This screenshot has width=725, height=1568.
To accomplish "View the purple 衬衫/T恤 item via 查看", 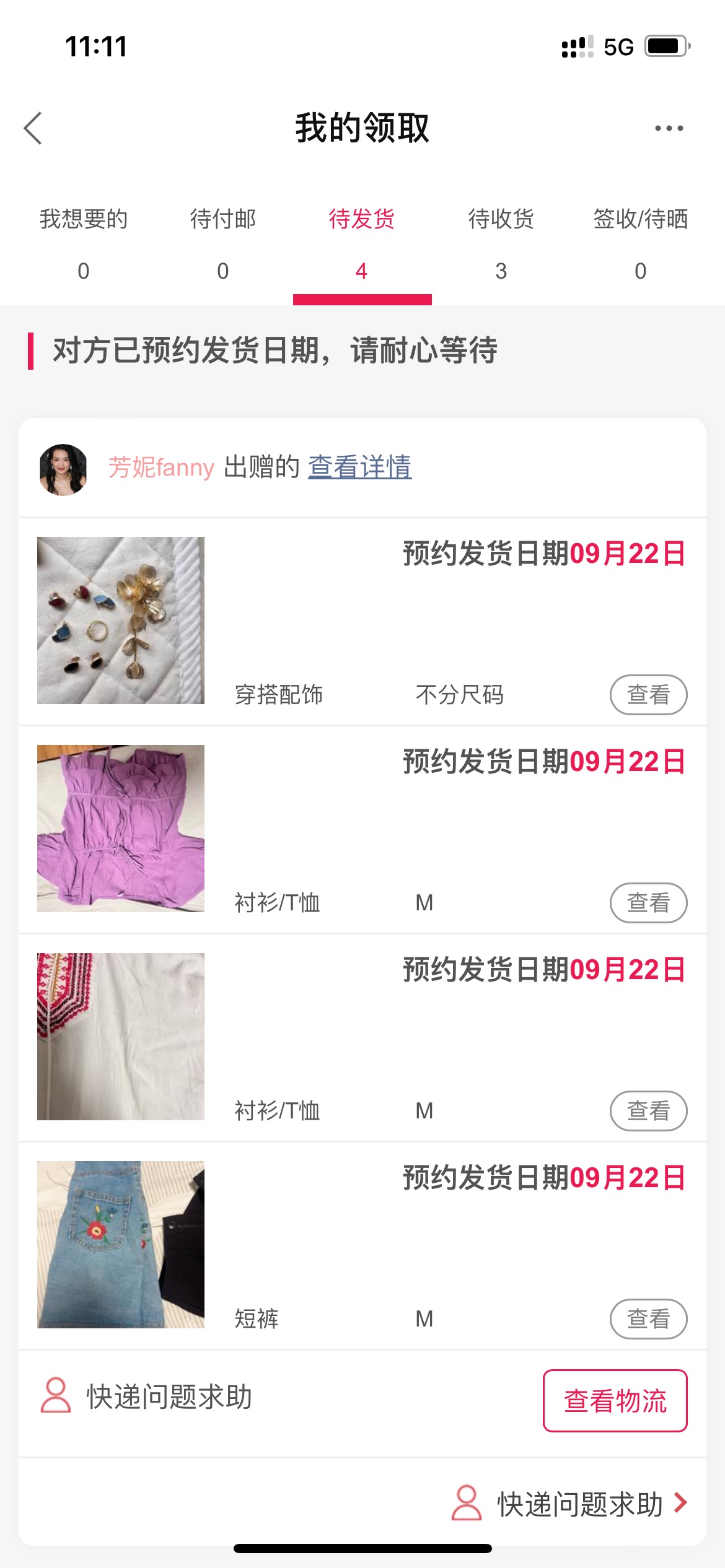I will tap(648, 903).
